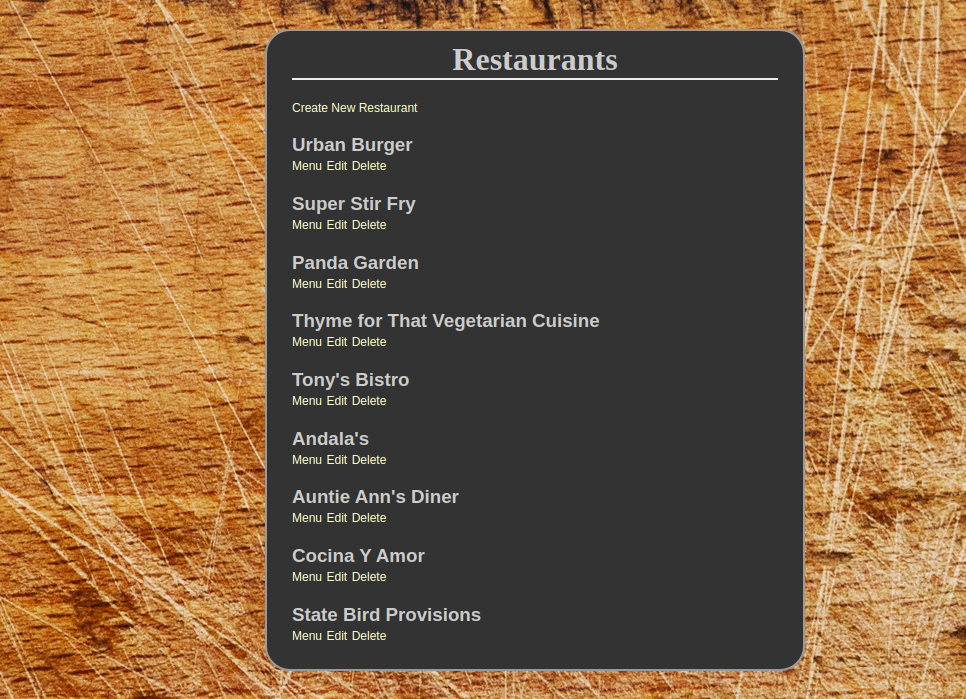Delete the State Bird Provisions restaurant

[369, 636]
